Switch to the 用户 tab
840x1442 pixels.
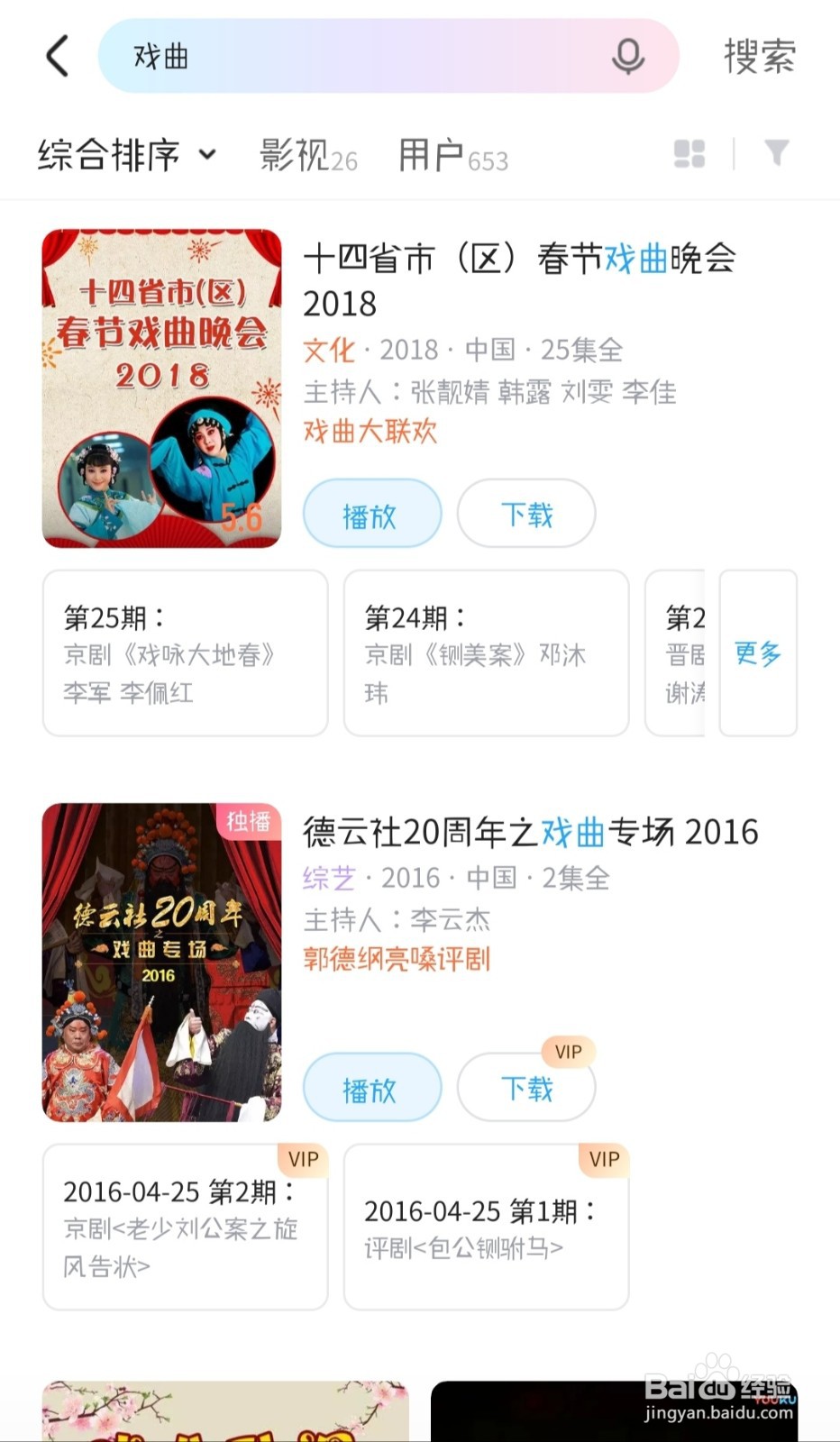click(453, 156)
